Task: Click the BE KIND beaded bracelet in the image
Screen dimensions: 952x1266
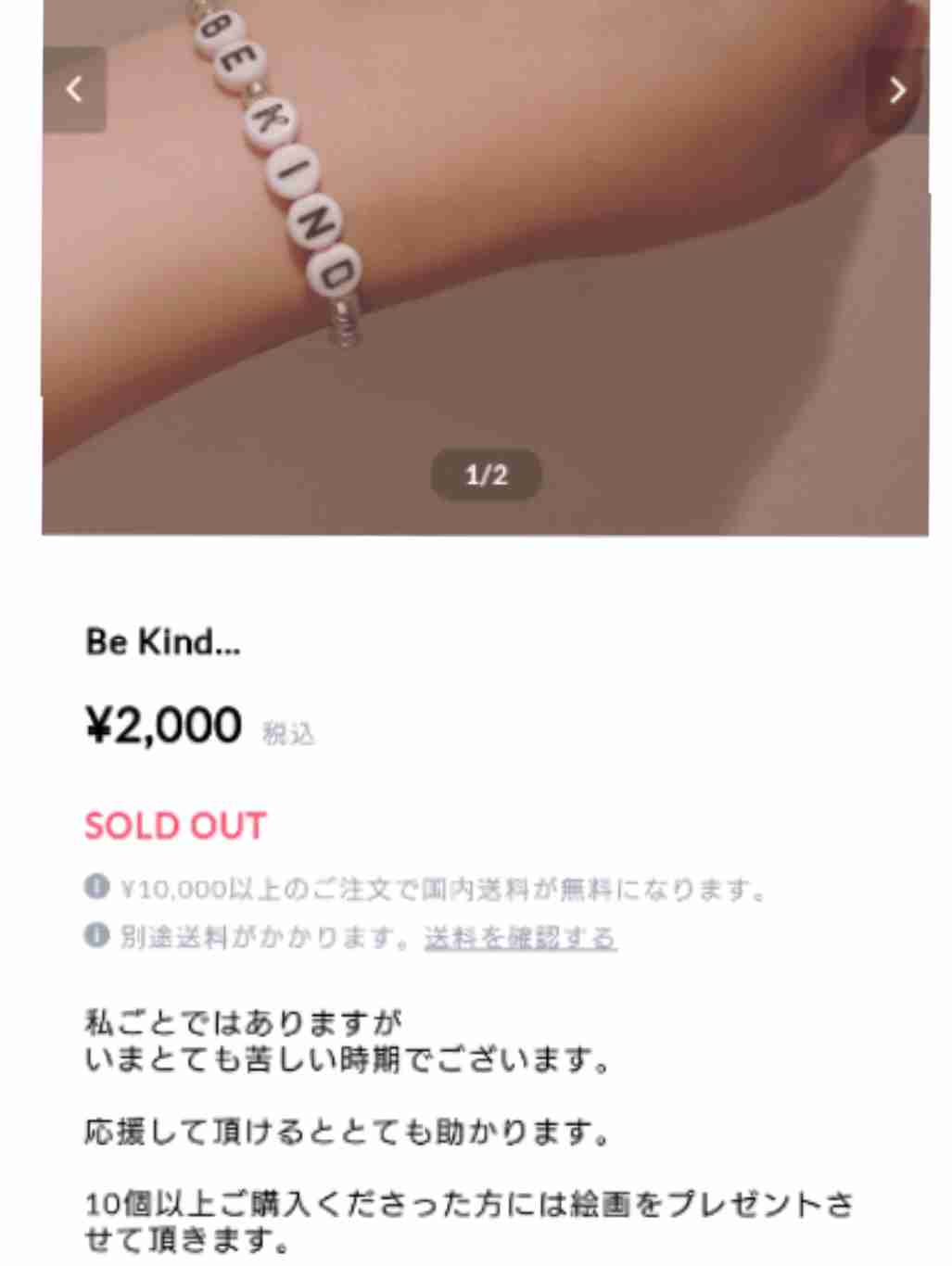Action: 278,167
